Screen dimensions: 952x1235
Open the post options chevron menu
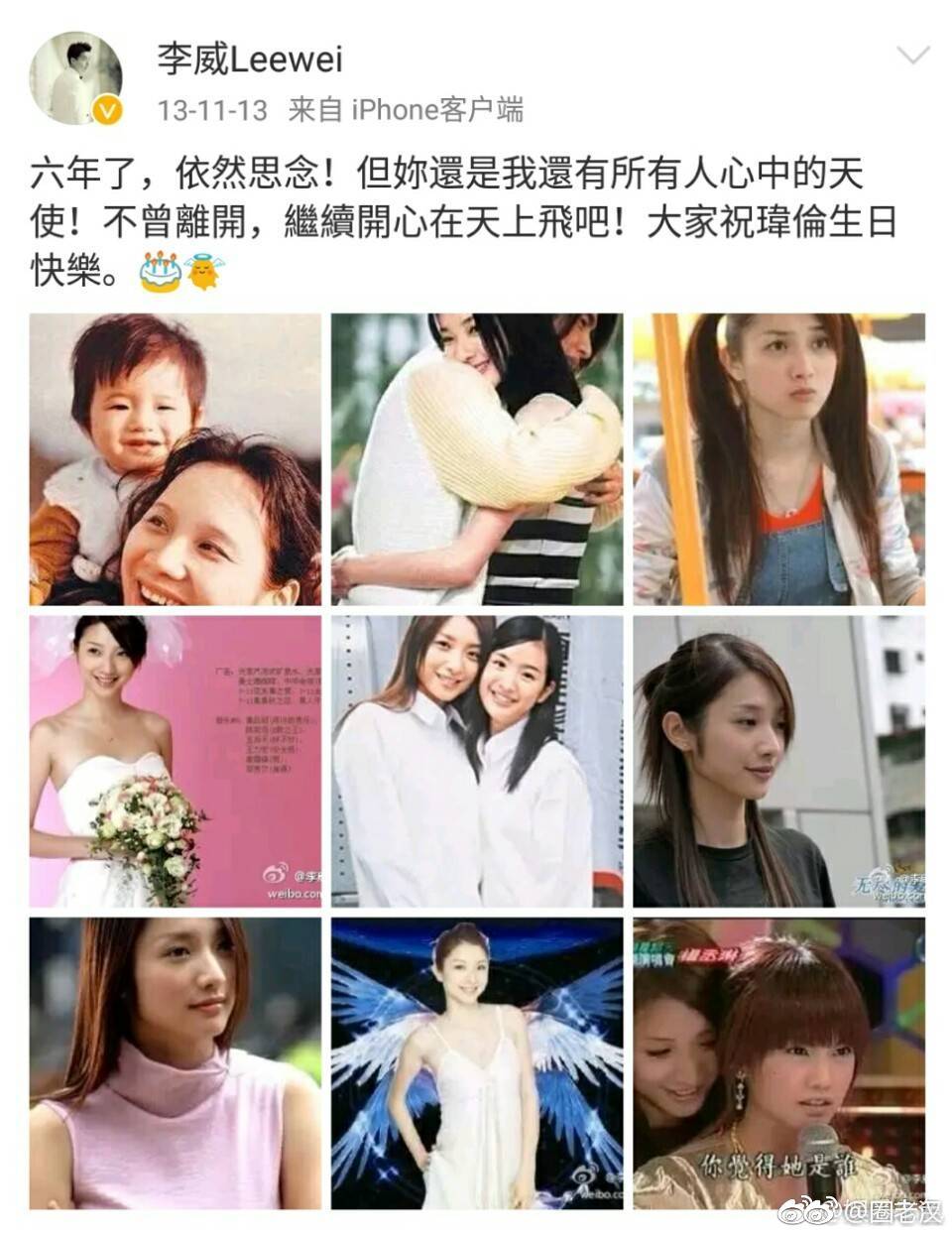pyautogui.click(x=912, y=55)
